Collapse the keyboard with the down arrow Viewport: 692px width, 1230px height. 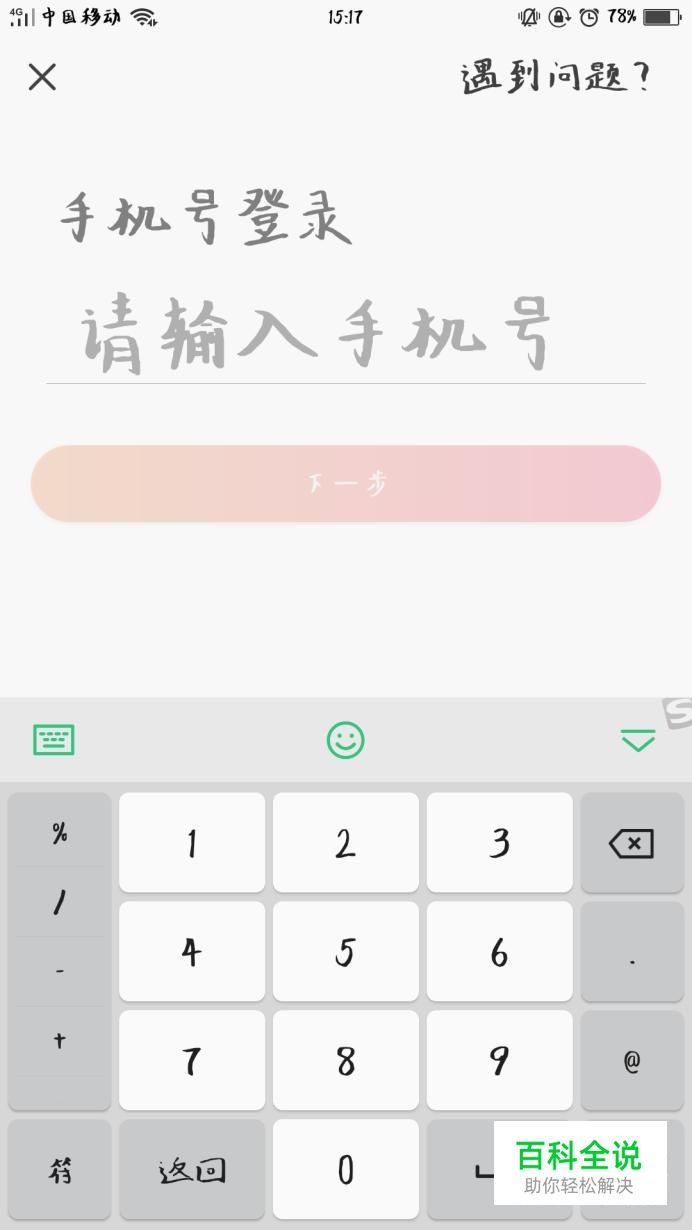(637, 740)
